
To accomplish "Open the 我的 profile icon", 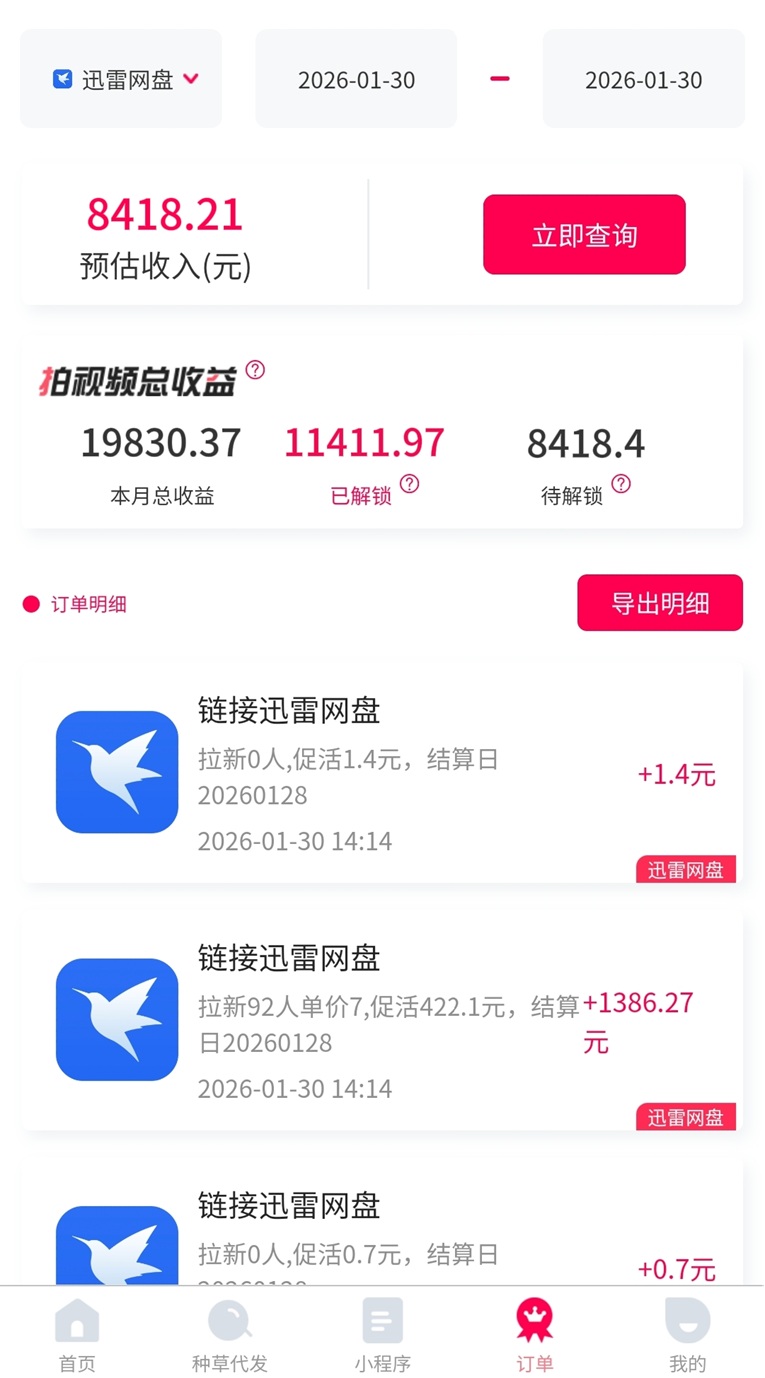I will tap(686, 1322).
